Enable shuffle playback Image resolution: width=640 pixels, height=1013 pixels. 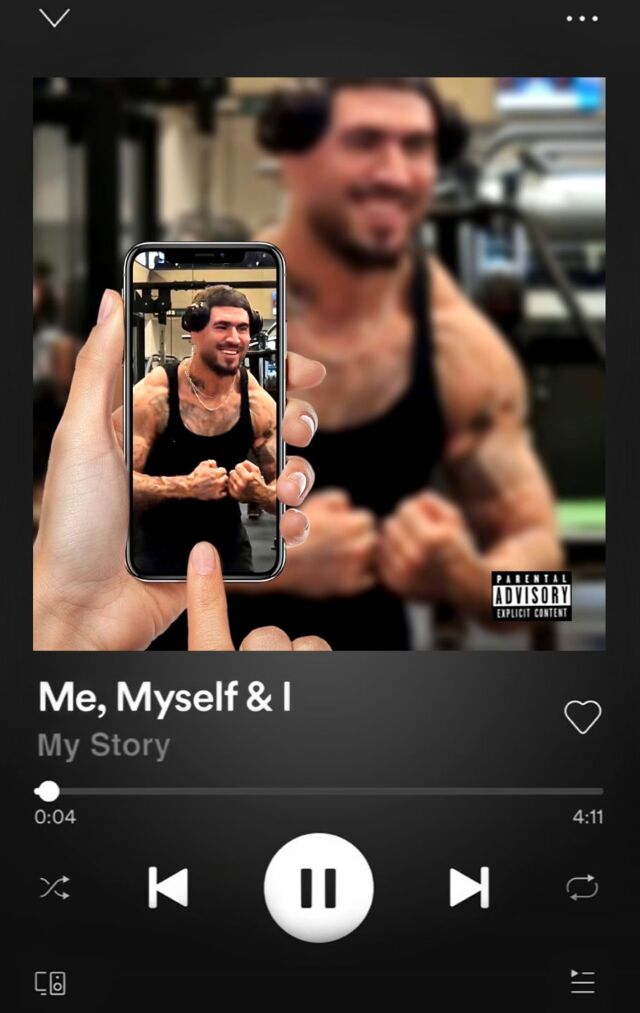[54, 887]
